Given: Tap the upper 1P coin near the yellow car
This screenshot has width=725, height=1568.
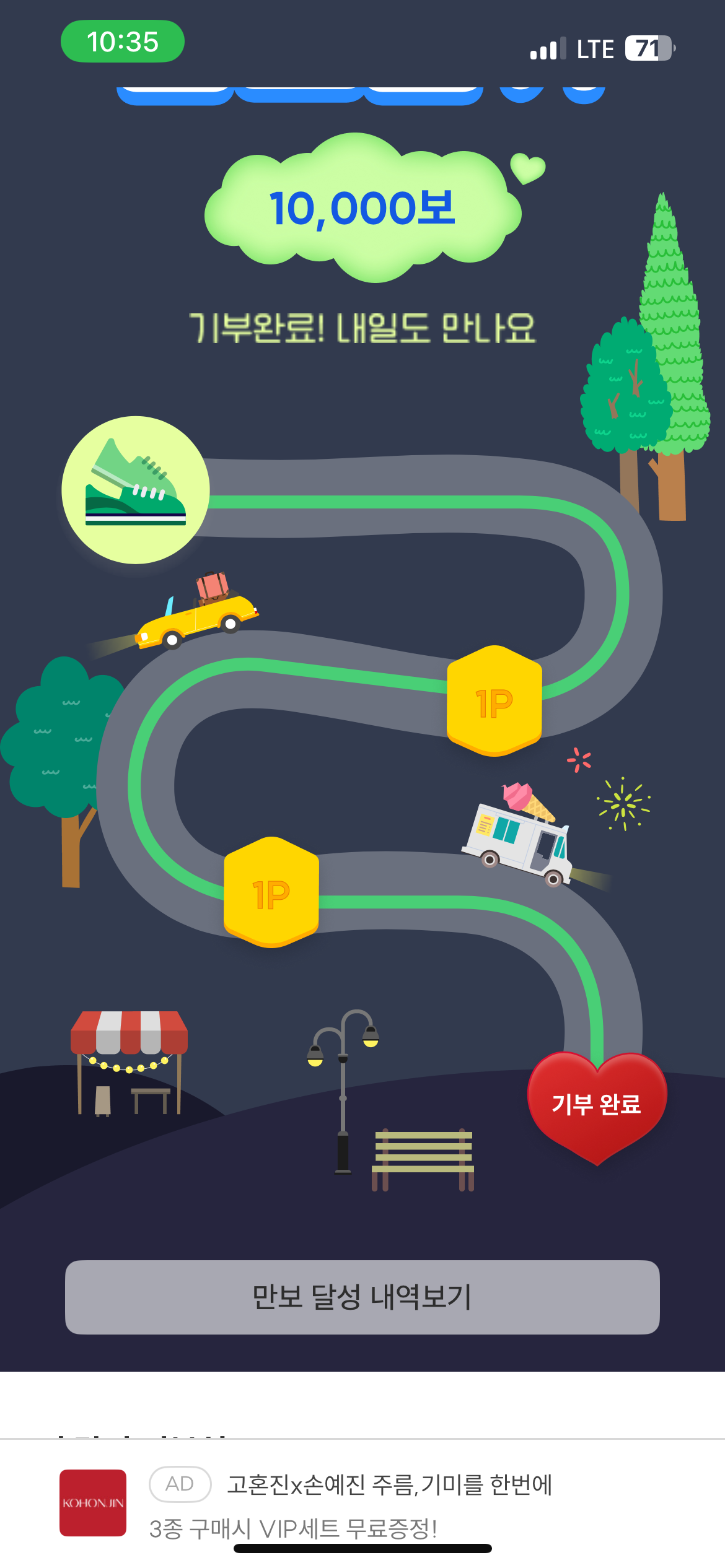Looking at the screenshot, I should 494,701.
